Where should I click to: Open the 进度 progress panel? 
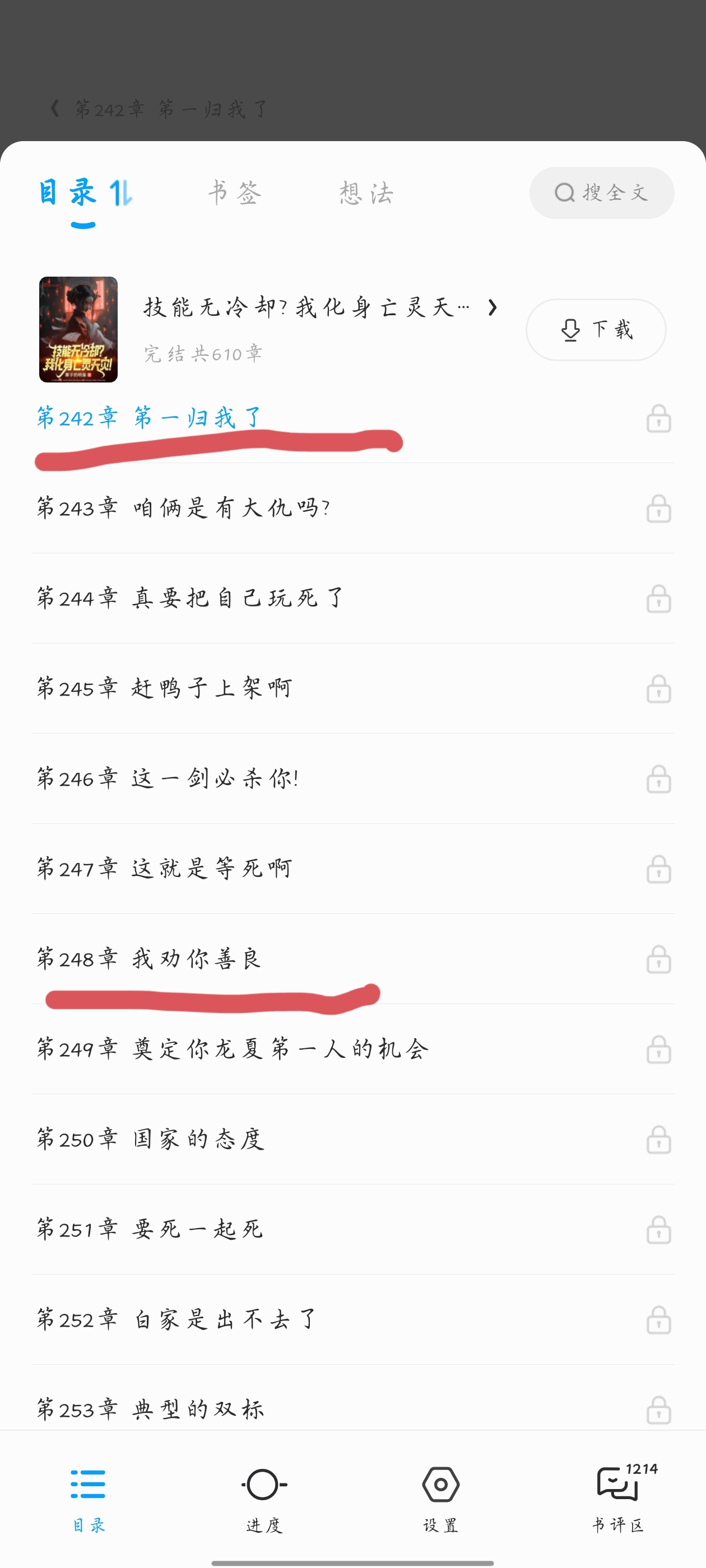point(264,1499)
